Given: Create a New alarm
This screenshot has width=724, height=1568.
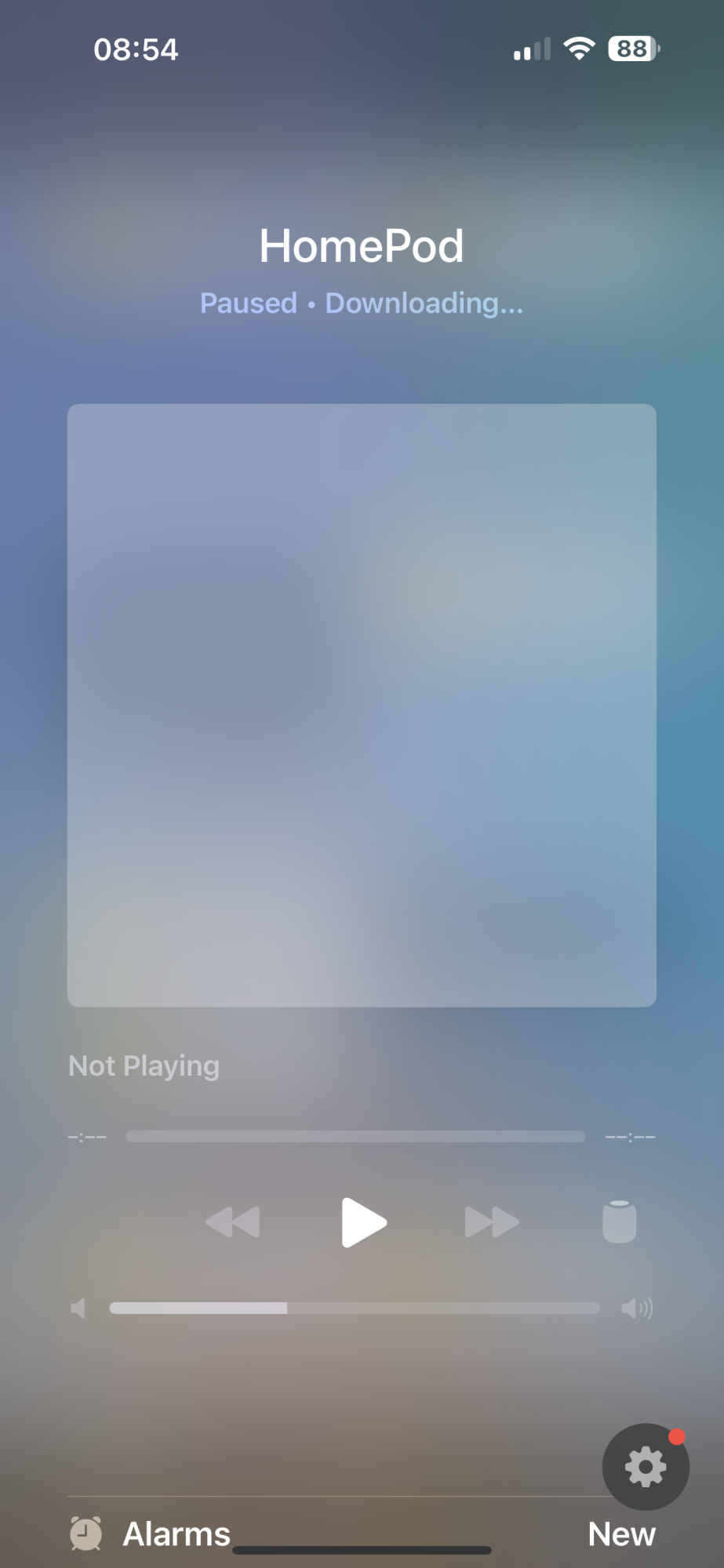Looking at the screenshot, I should (x=621, y=1534).
